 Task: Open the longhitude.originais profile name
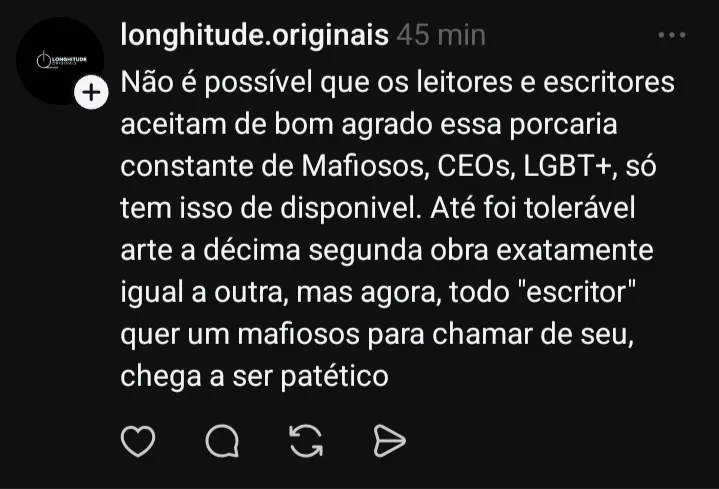click(x=254, y=35)
